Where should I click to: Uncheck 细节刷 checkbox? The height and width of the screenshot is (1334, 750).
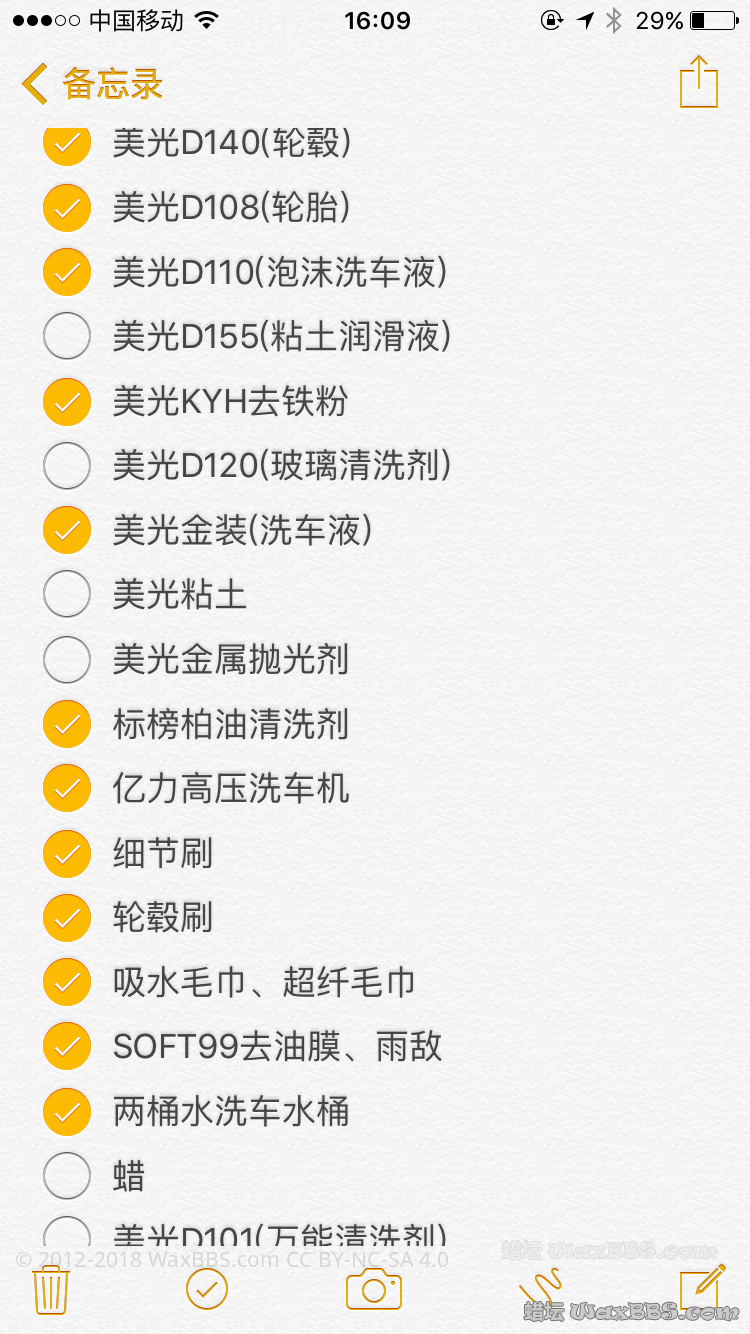67,853
